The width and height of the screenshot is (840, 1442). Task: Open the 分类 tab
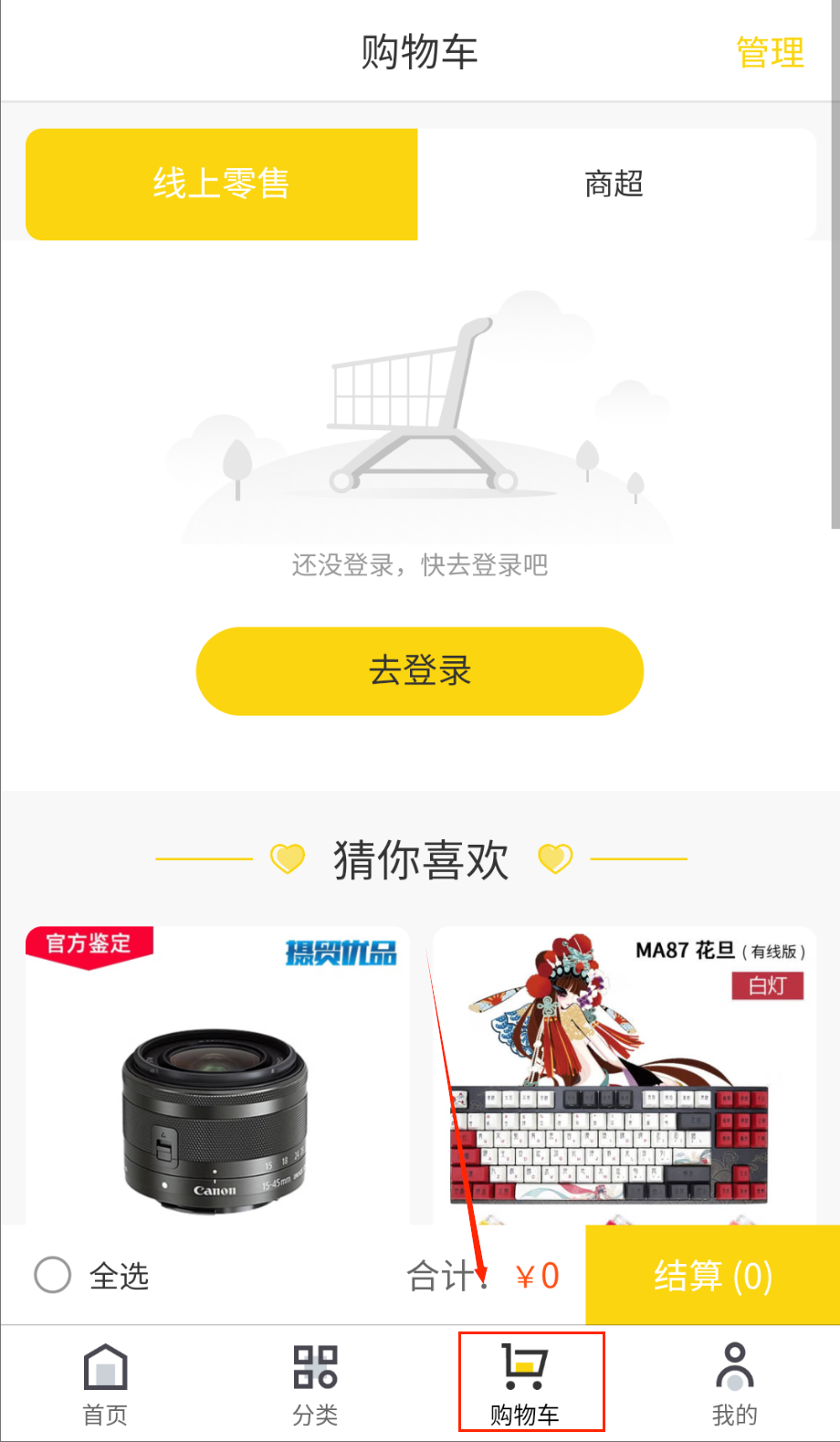[x=315, y=1383]
